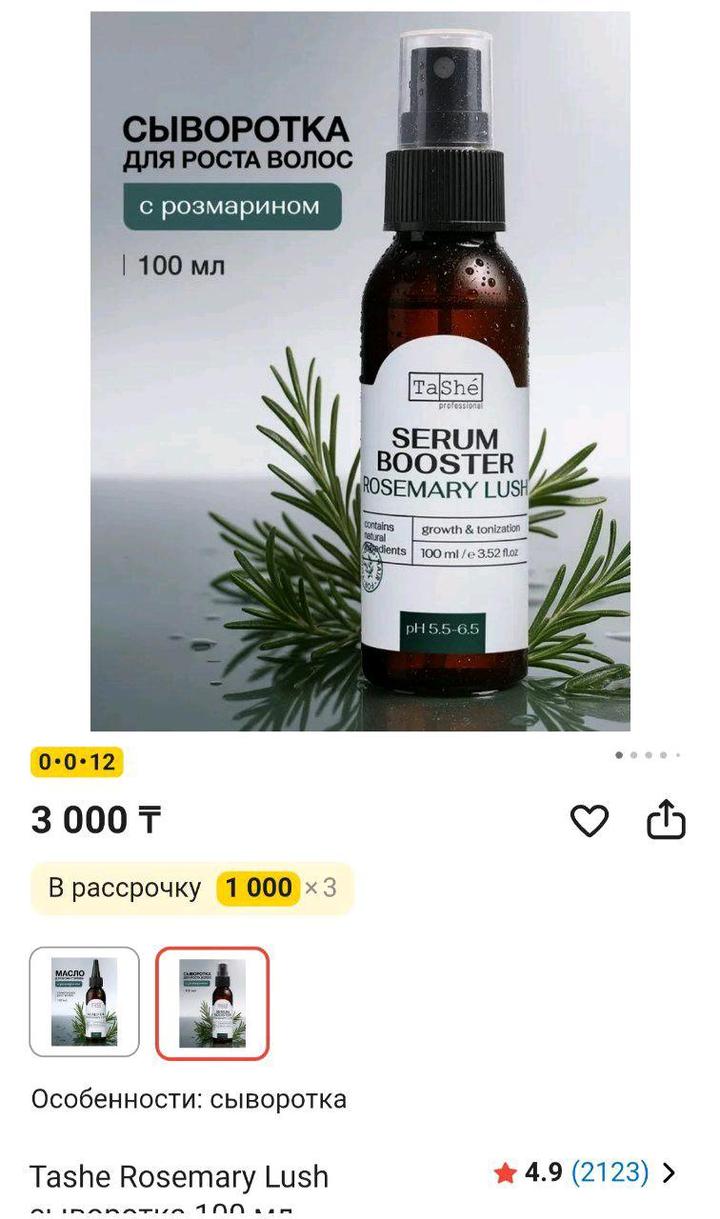This screenshot has width=720, height=1219.
Task: Tap the 0-0-12 installment badge
Action: 77,762
